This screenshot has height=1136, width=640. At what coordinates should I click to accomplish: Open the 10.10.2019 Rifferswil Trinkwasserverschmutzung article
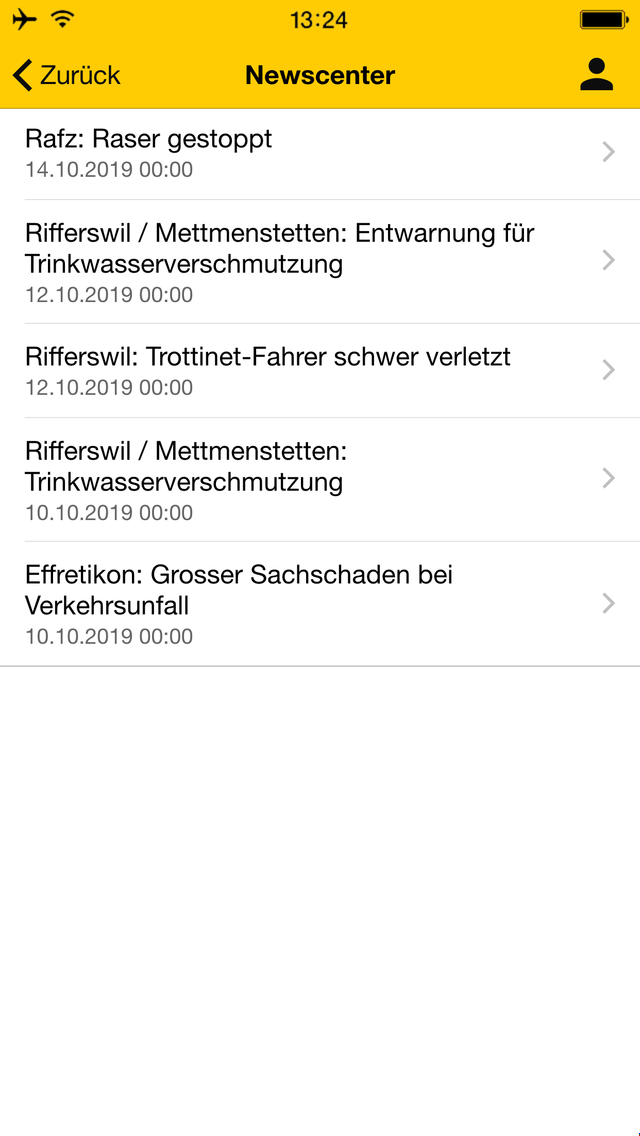click(320, 480)
